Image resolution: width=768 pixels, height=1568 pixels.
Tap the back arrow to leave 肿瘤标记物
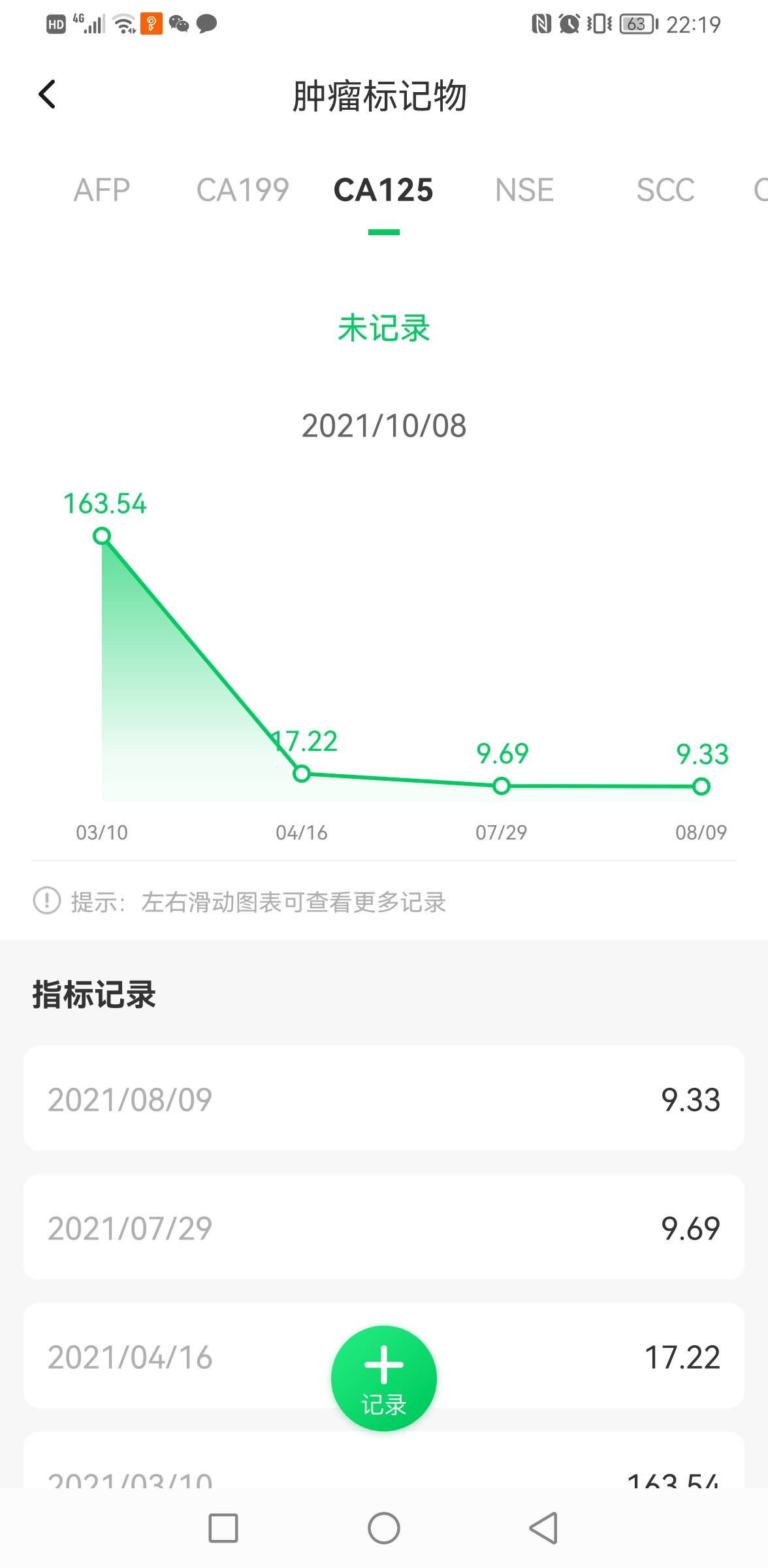pos(47,95)
